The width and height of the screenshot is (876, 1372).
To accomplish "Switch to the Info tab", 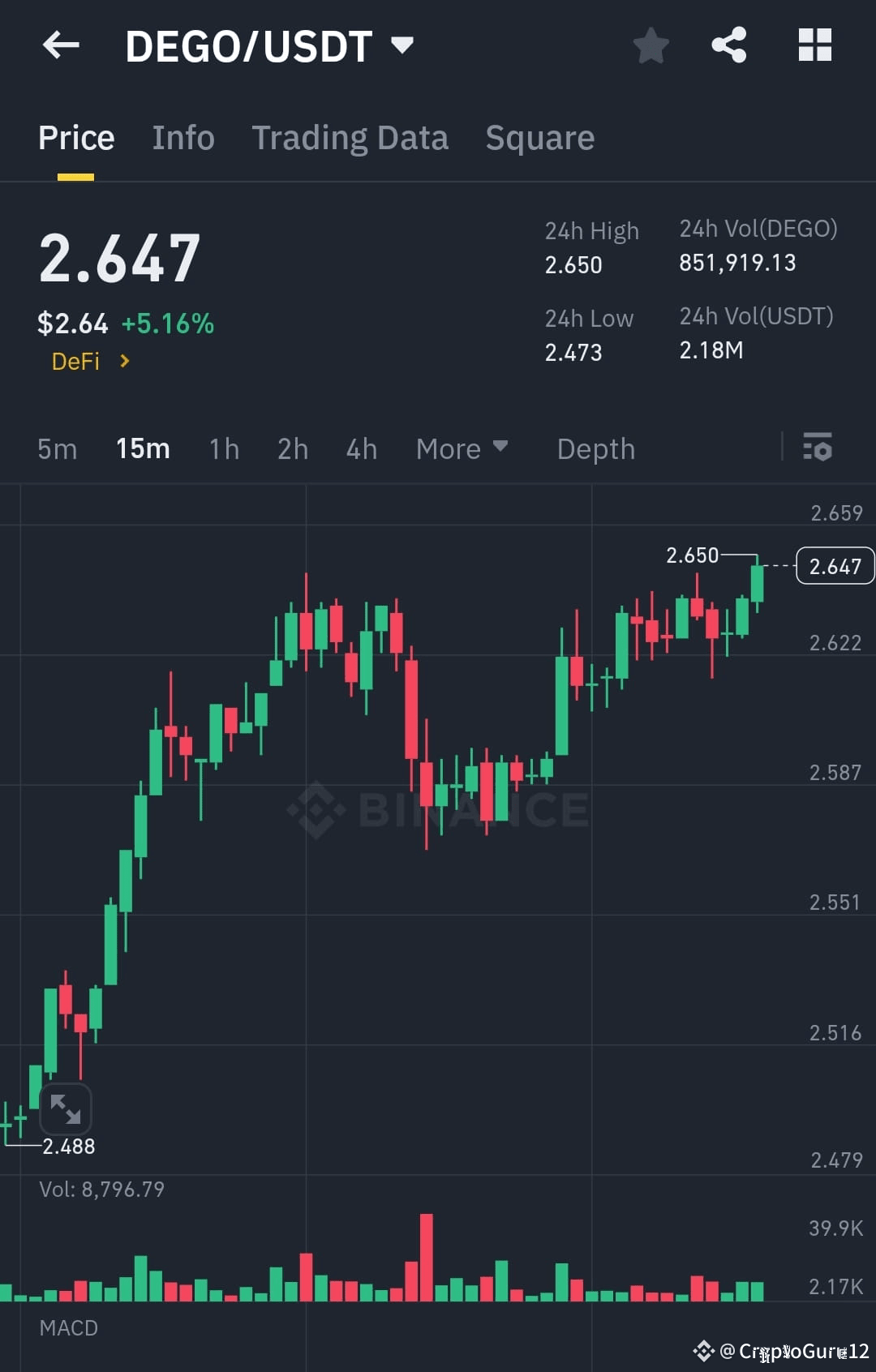I will tap(182, 138).
